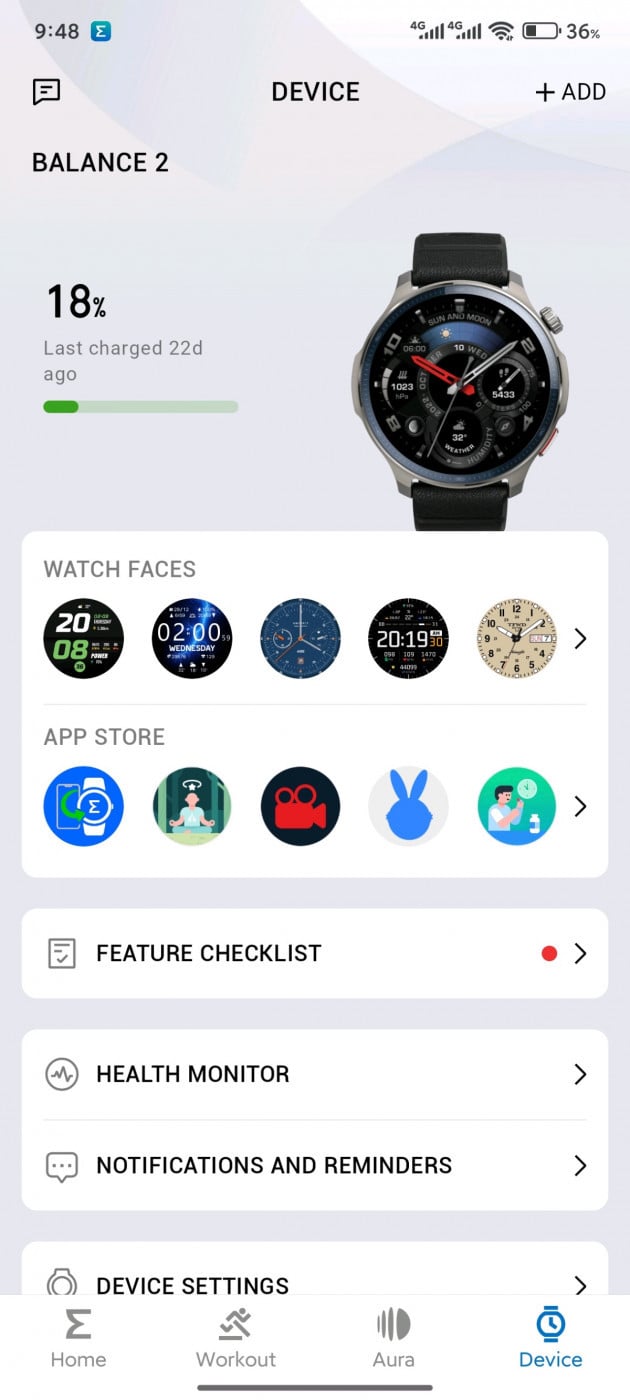This screenshot has width=630, height=1400.
Task: Switch to the Home tab
Action: coord(78,1340)
